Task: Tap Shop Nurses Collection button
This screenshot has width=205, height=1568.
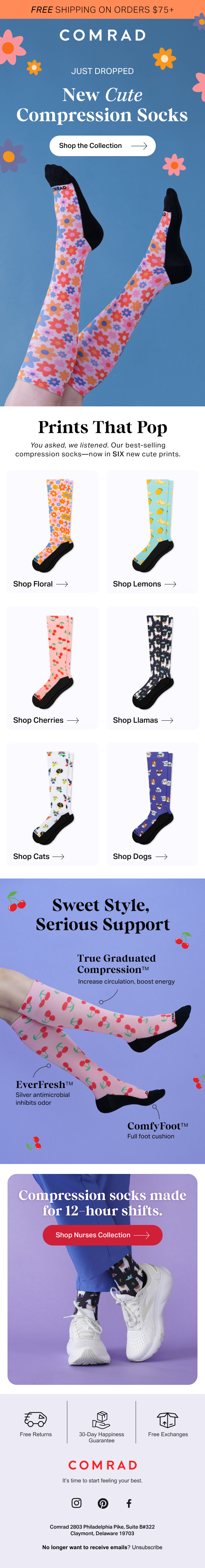Action: click(102, 1235)
